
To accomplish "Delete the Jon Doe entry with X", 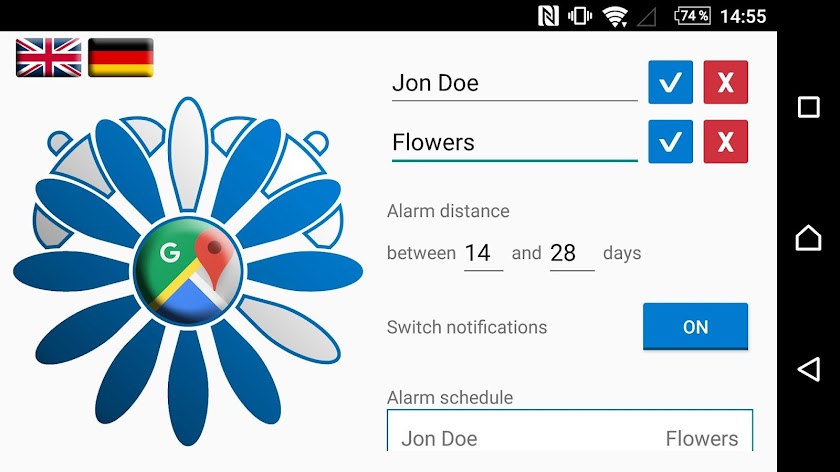I will (x=726, y=82).
